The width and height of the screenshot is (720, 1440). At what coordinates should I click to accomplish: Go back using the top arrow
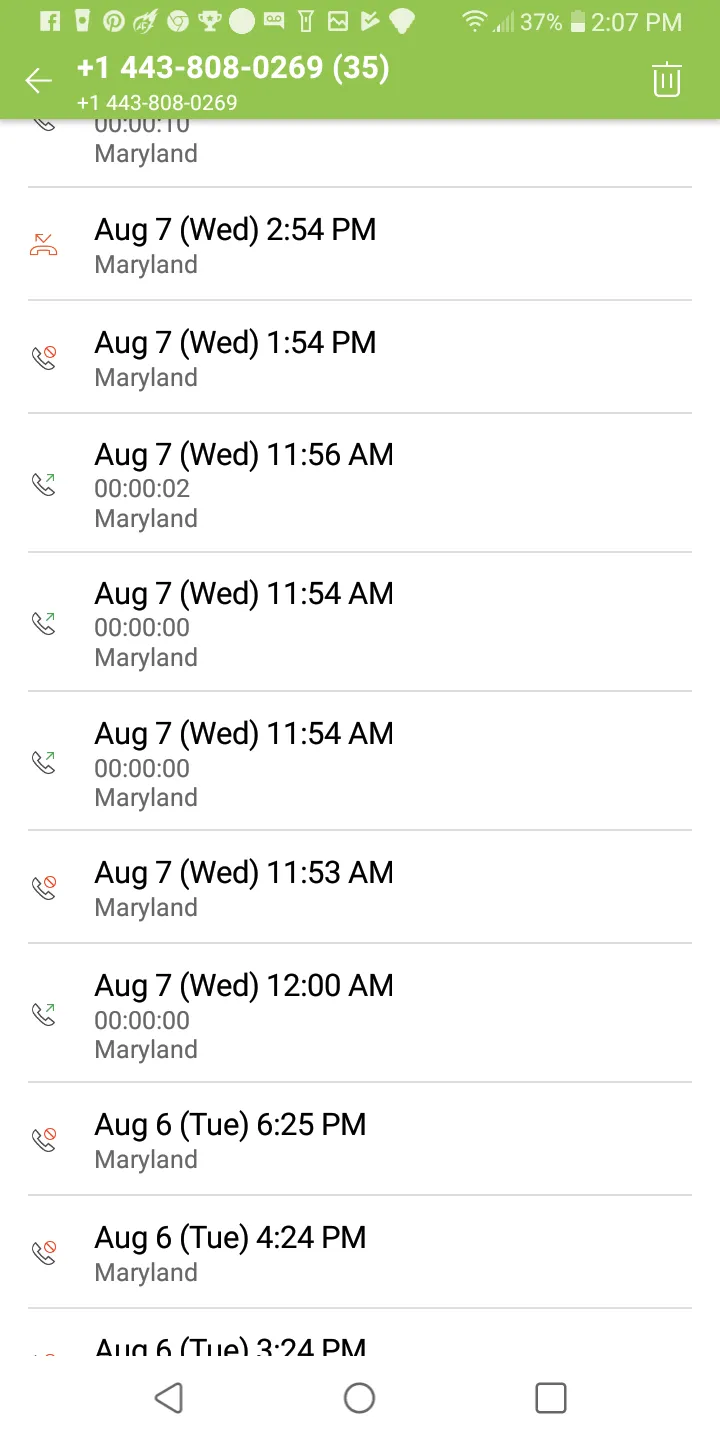pyautogui.click(x=38, y=81)
